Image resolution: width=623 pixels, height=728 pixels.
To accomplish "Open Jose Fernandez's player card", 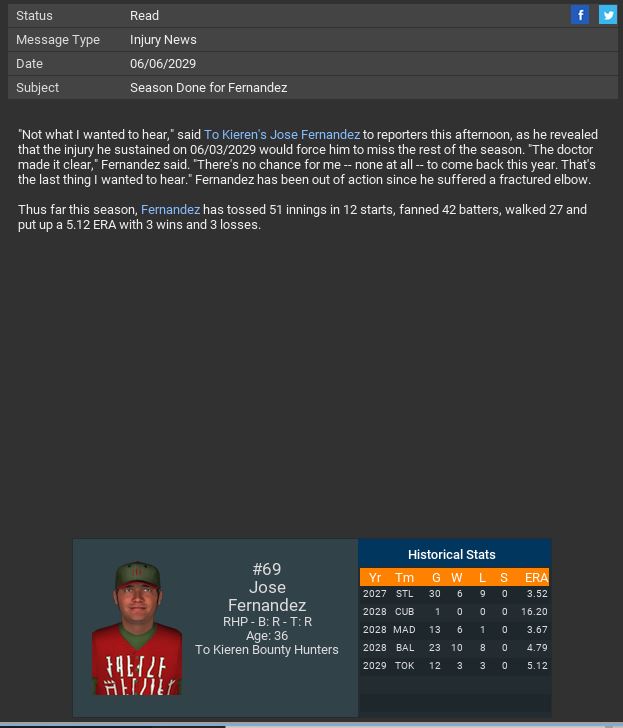I will click(x=137, y=628).
